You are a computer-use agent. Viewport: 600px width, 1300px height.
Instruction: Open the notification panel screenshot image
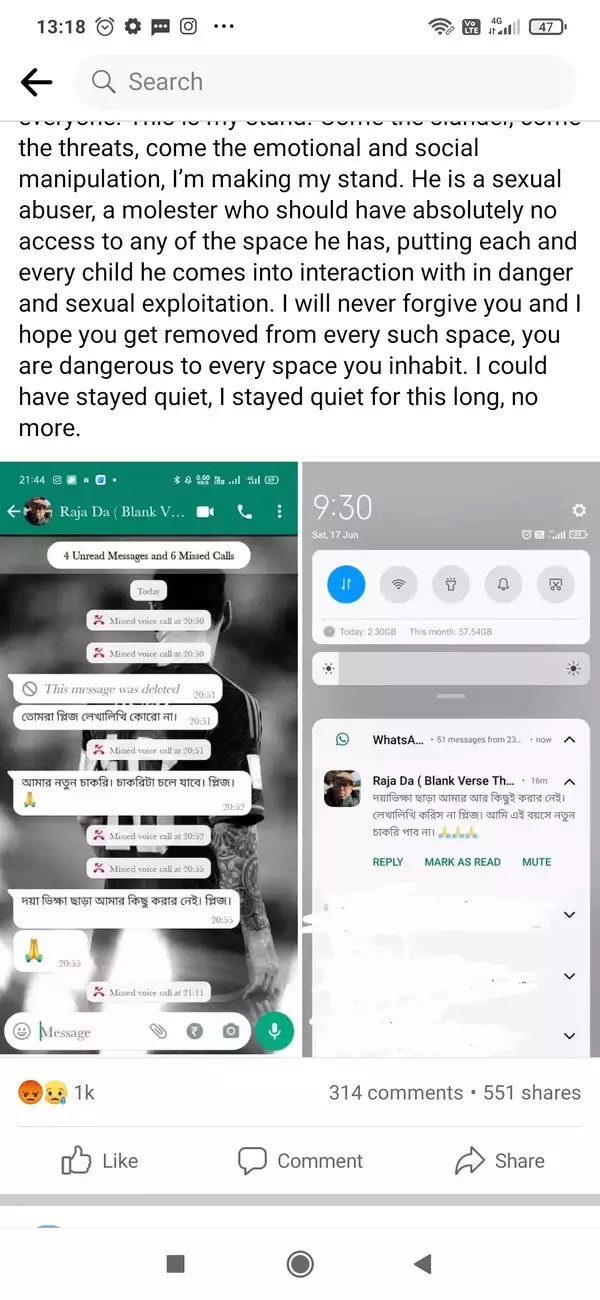click(x=448, y=760)
